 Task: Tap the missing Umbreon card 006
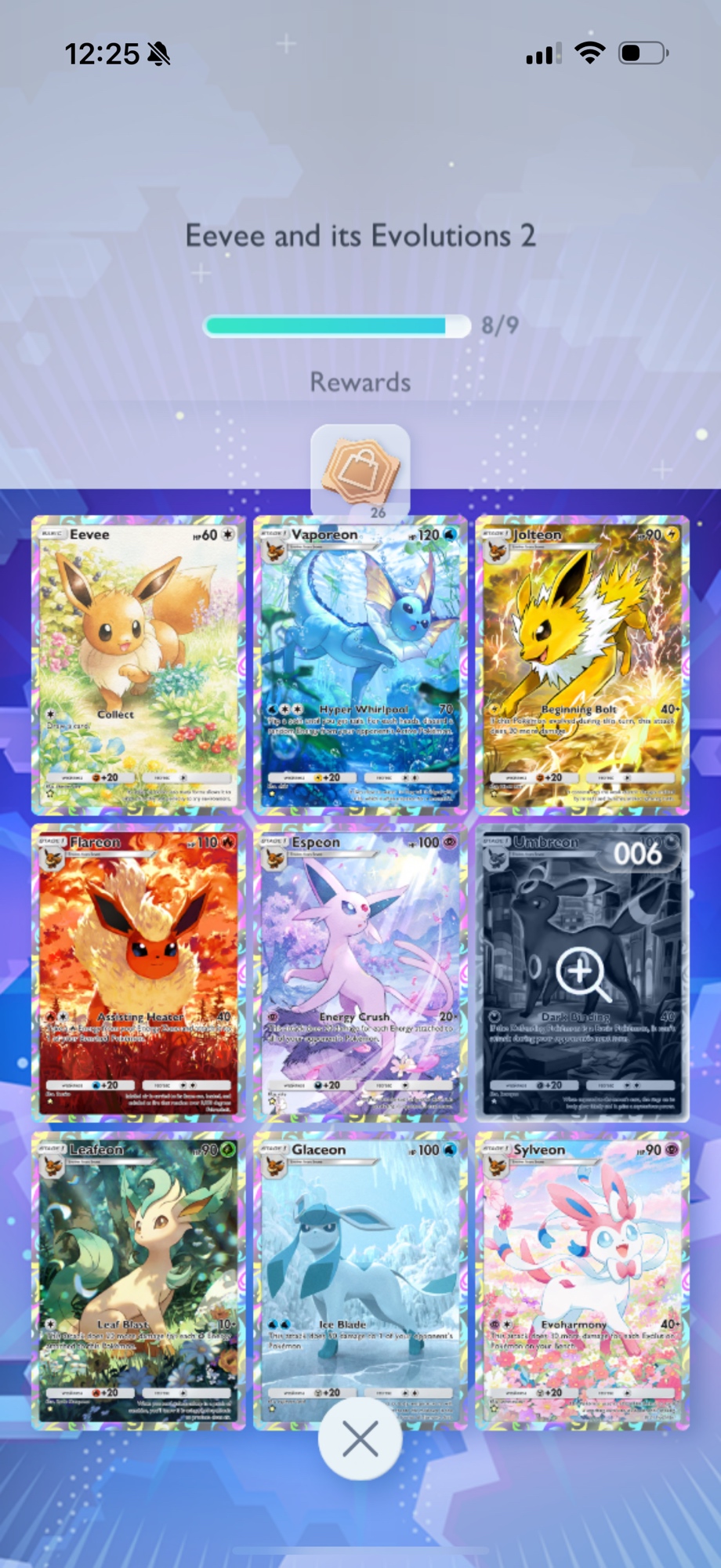pos(582,972)
